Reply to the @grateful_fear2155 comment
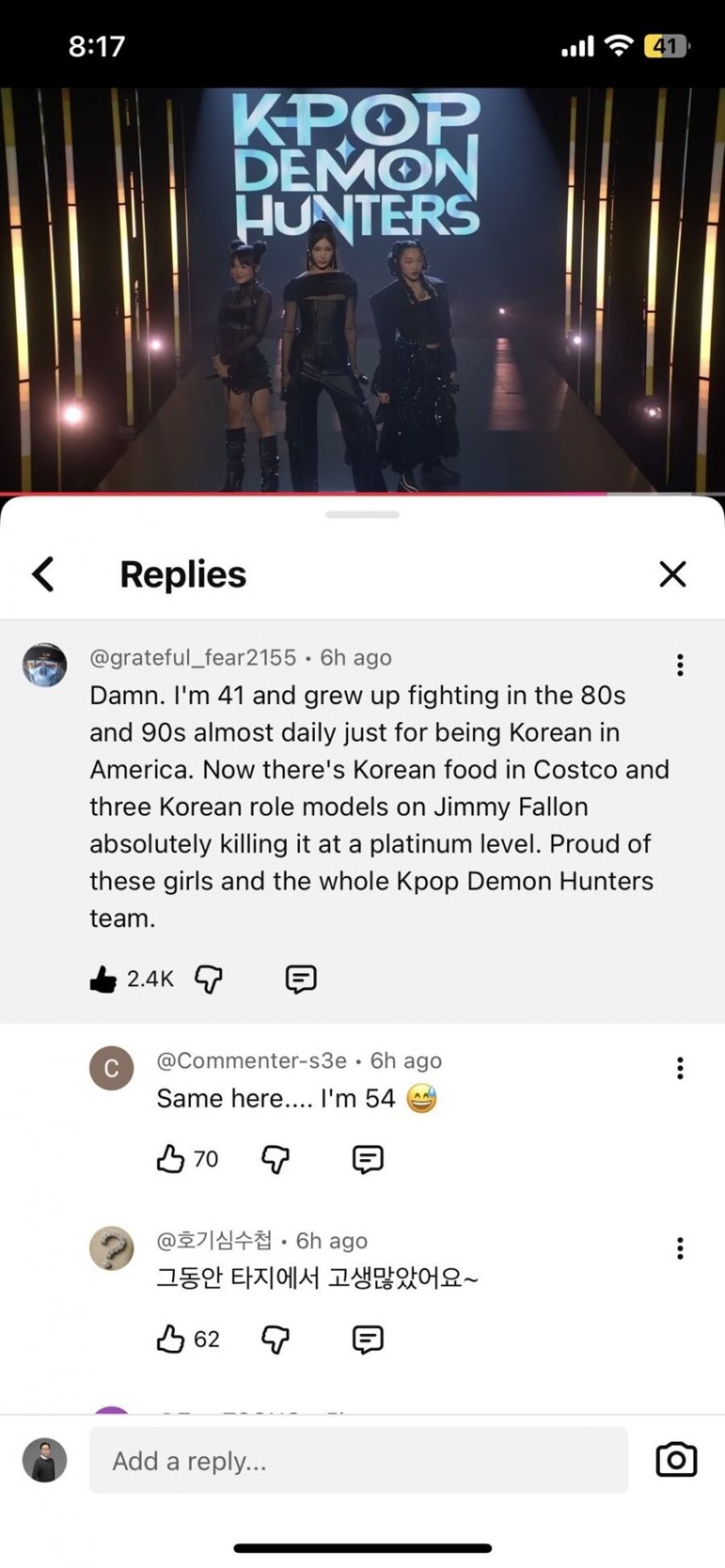This screenshot has width=725, height=1568. [301, 979]
